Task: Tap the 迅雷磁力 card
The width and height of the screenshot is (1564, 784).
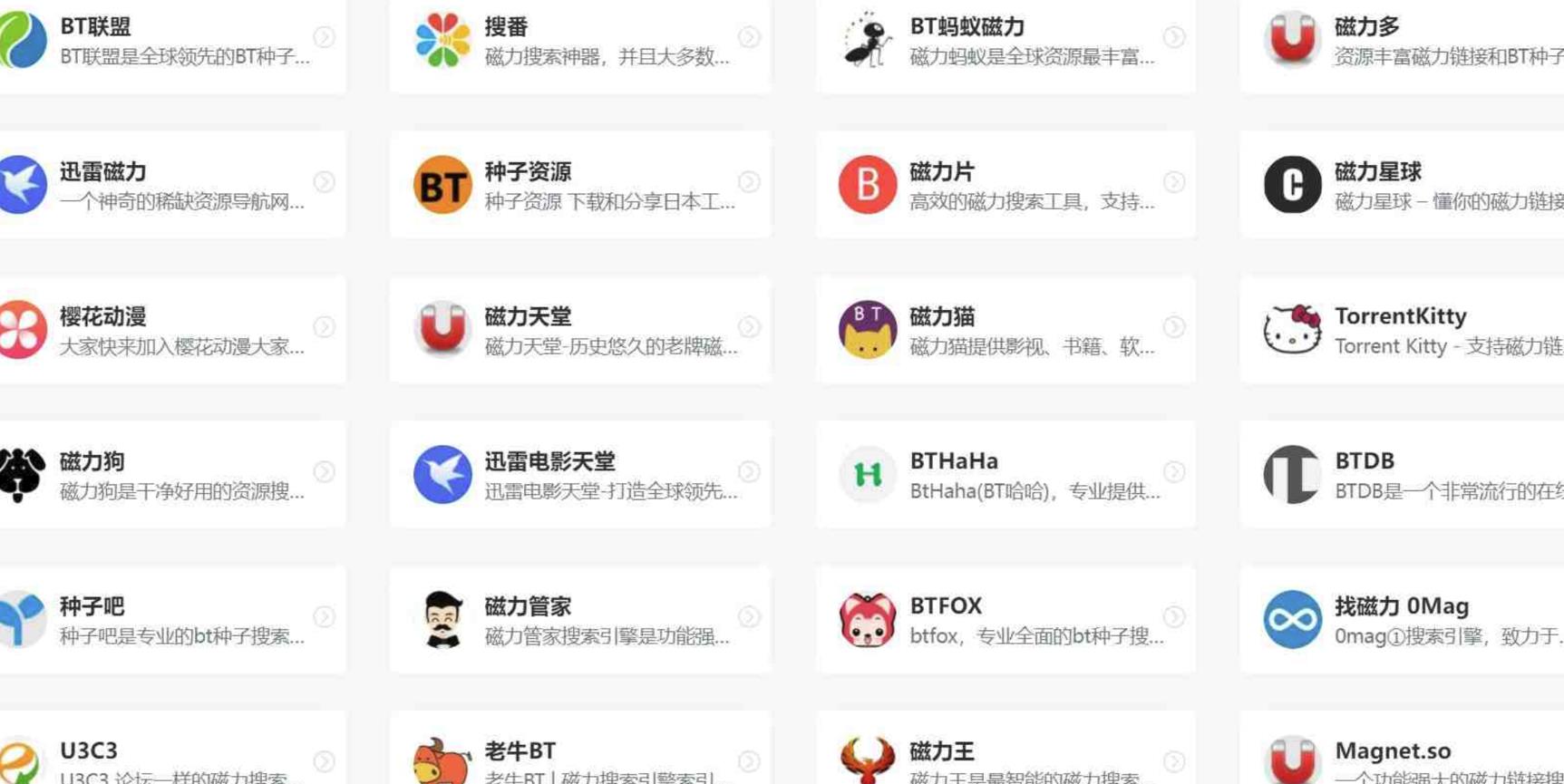Action: (172, 185)
